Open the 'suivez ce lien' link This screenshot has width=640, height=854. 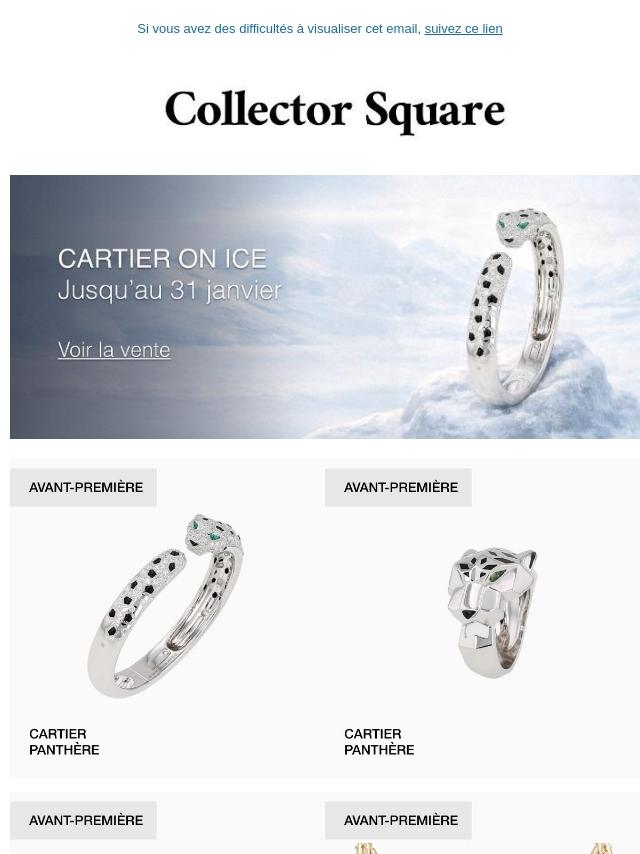coord(463,29)
